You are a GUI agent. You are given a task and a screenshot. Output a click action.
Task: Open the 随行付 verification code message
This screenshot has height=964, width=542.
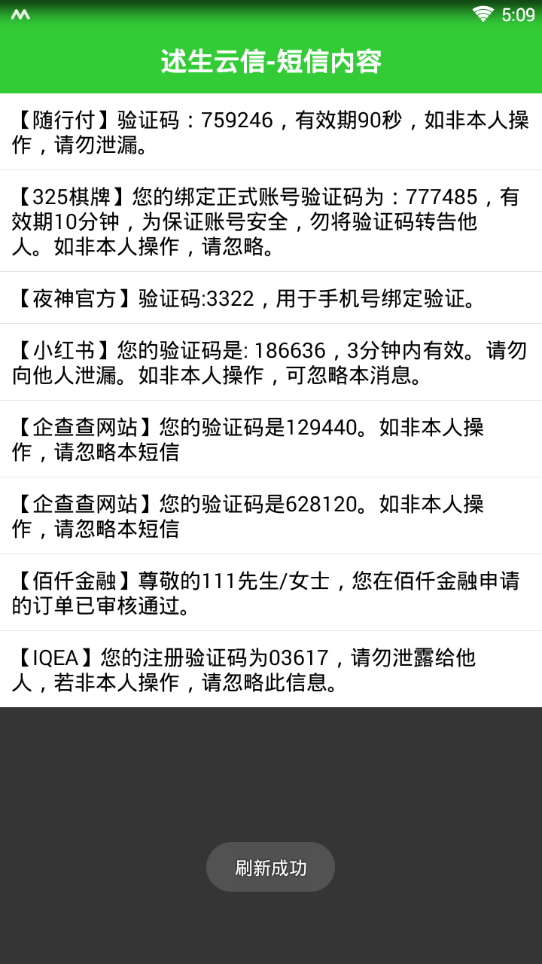pos(271,132)
